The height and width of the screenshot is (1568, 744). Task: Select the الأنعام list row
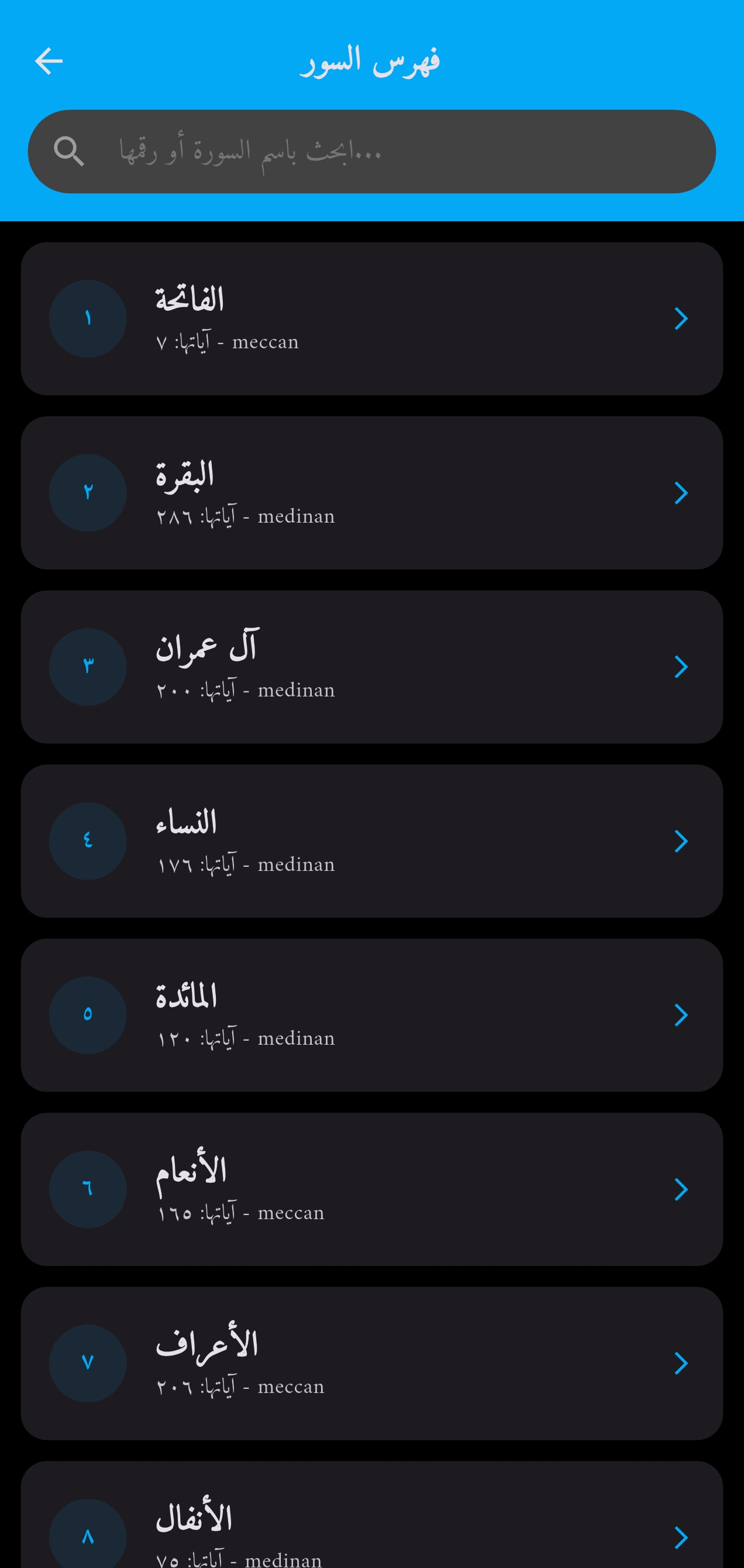point(371,1189)
